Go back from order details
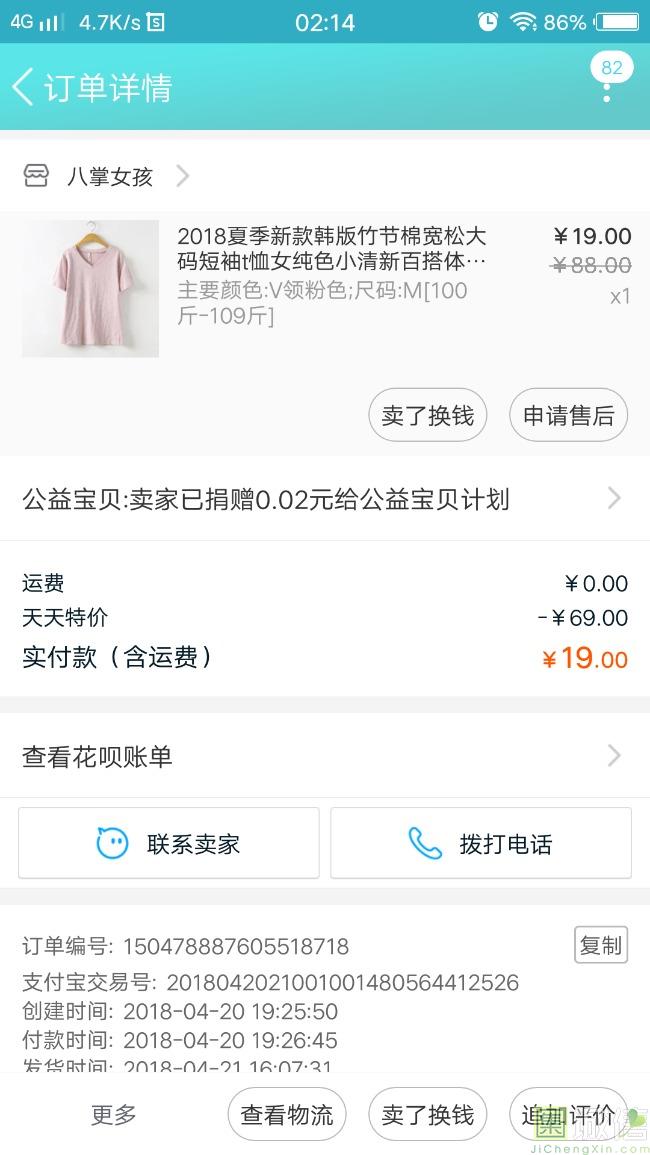The width and height of the screenshot is (650, 1155). pyautogui.click(x=24, y=87)
